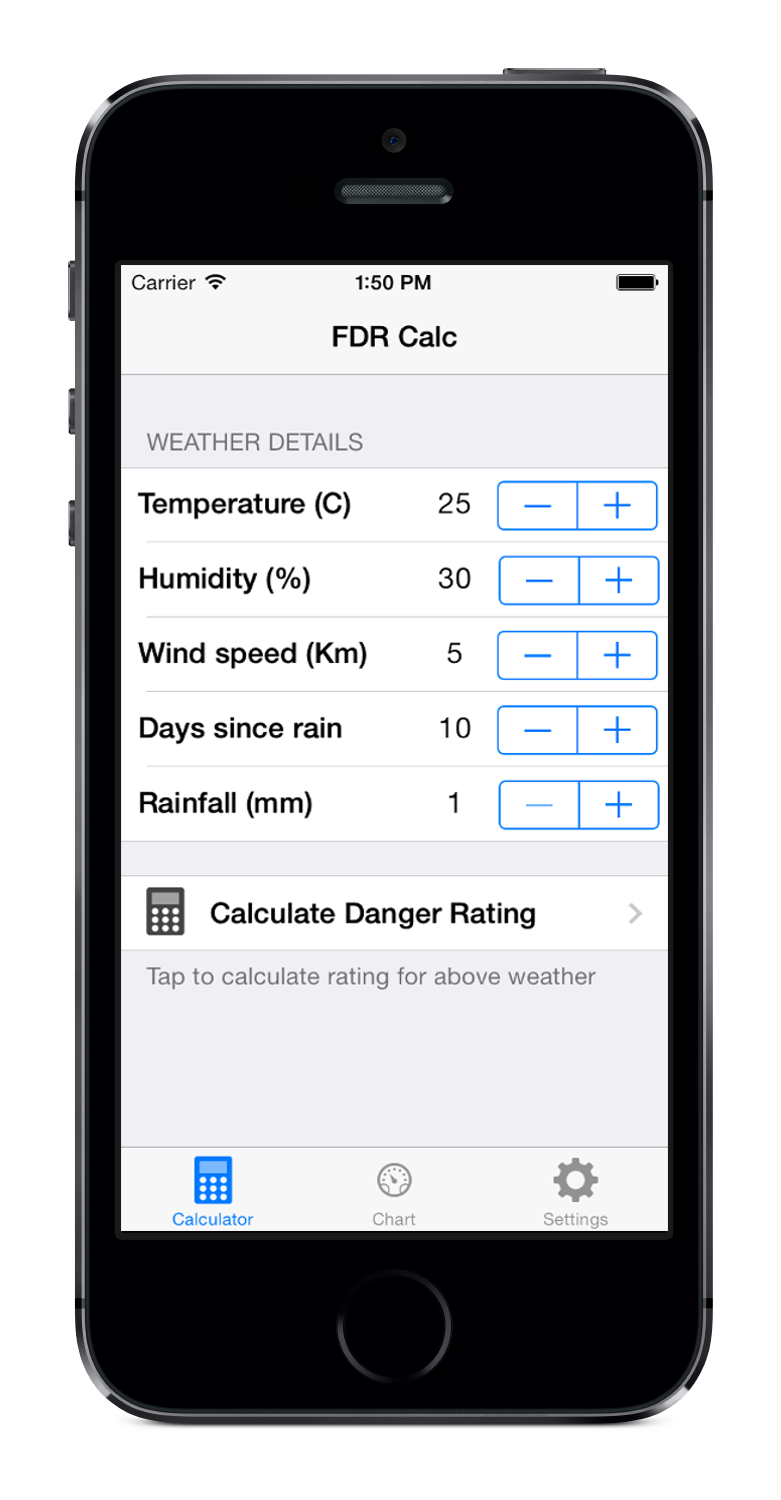Image resolution: width=781 pixels, height=1500 pixels.
Task: Decrease the Temperature value
Action: pos(538,505)
